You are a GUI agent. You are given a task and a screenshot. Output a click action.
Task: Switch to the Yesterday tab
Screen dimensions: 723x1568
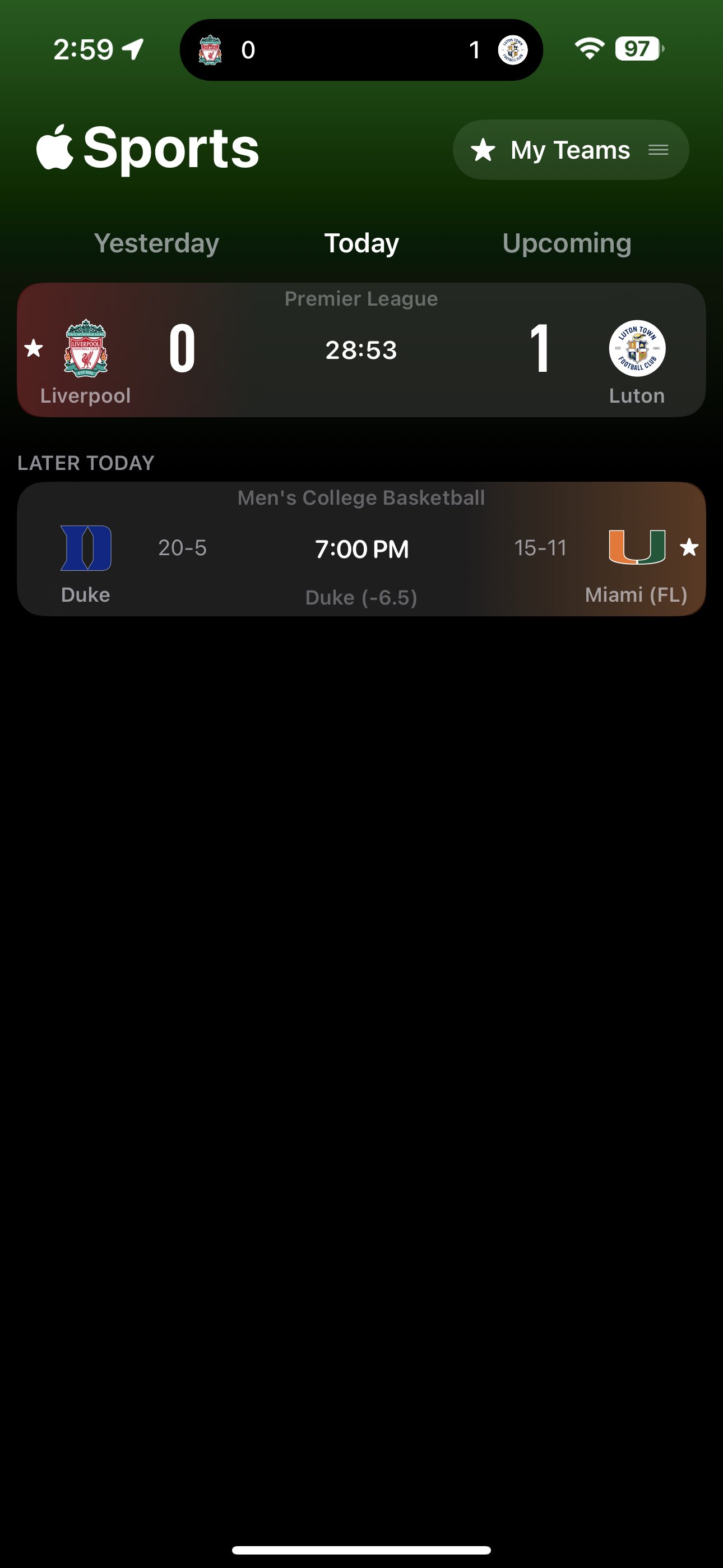point(156,243)
